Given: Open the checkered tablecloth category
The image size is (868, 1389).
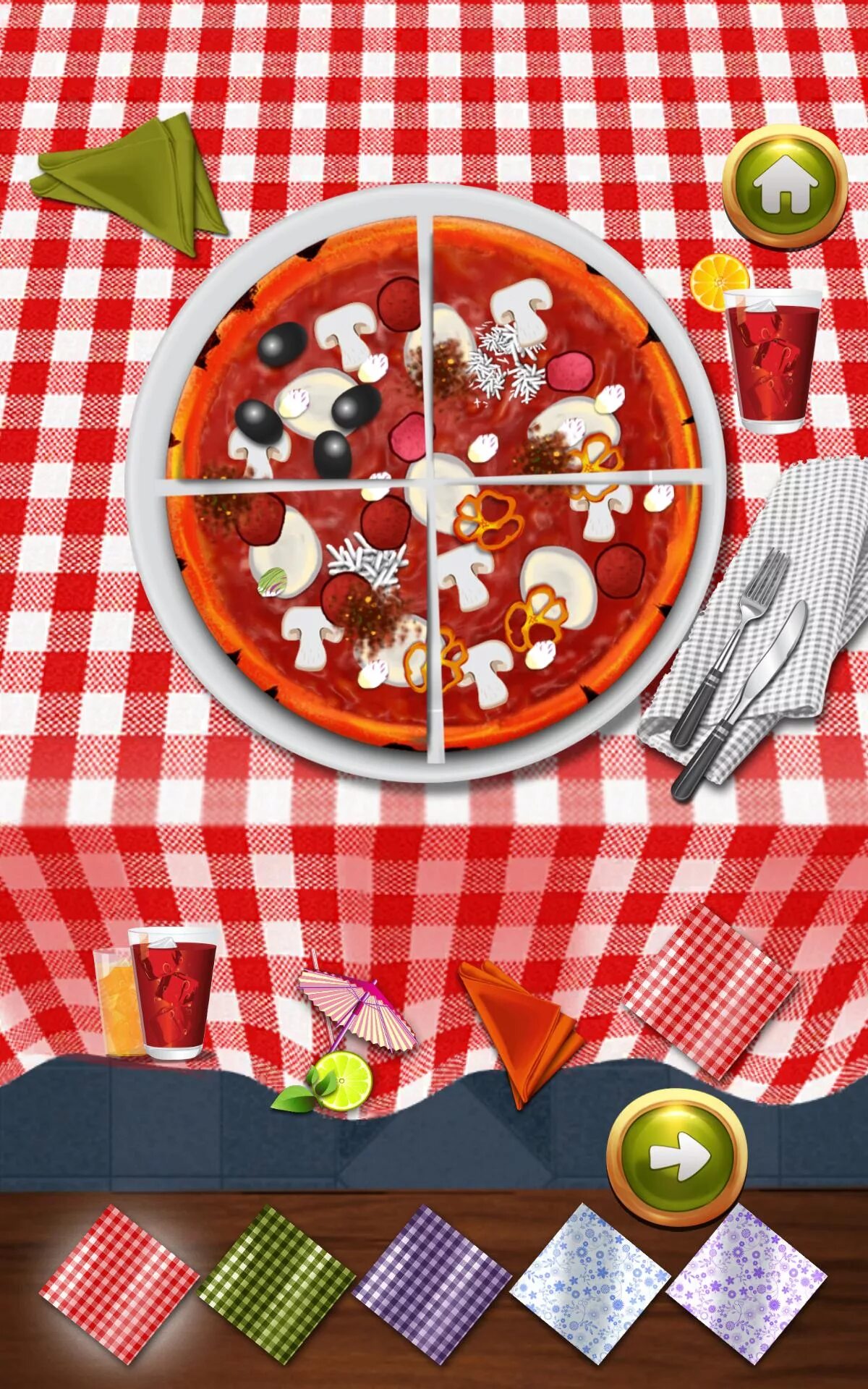Looking at the screenshot, I should click(710, 992).
